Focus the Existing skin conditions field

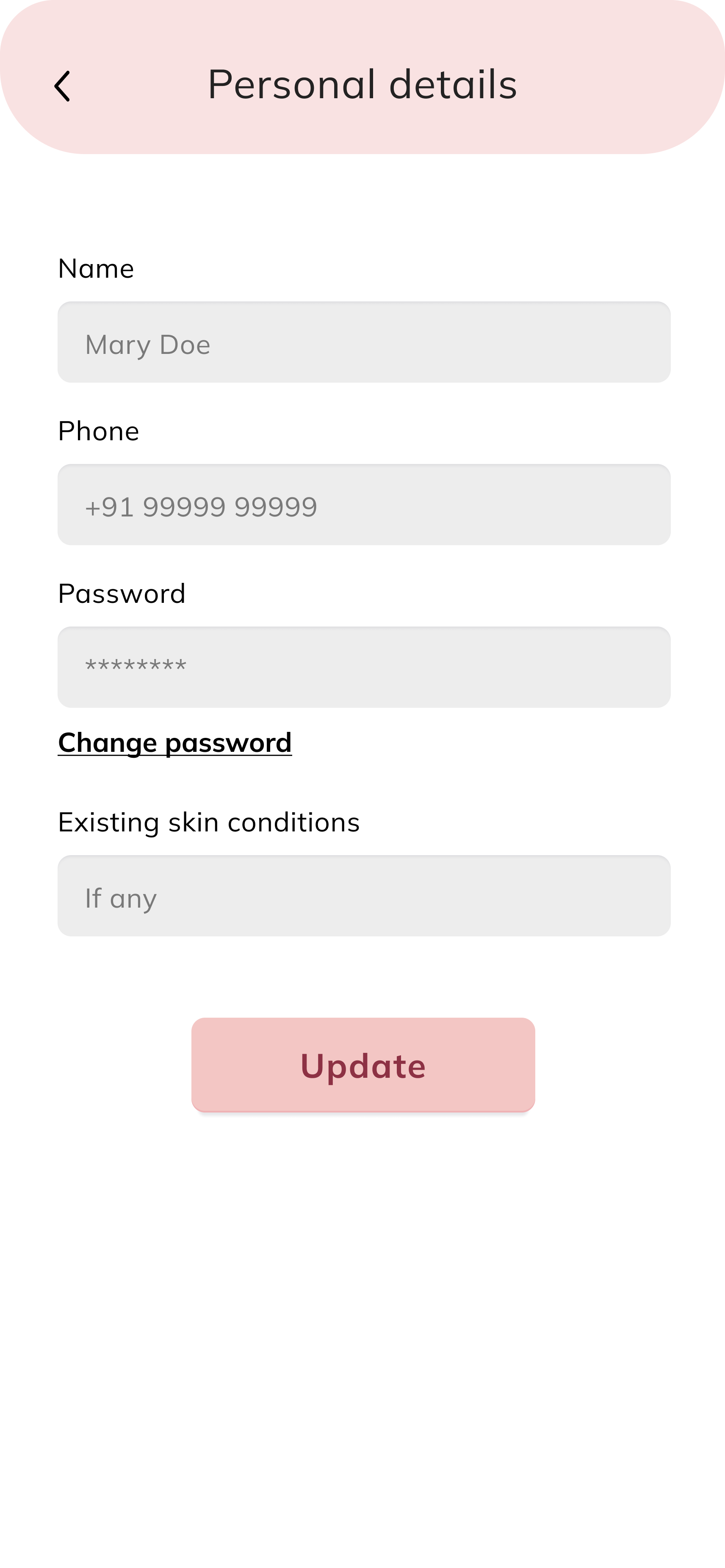[x=363, y=896]
